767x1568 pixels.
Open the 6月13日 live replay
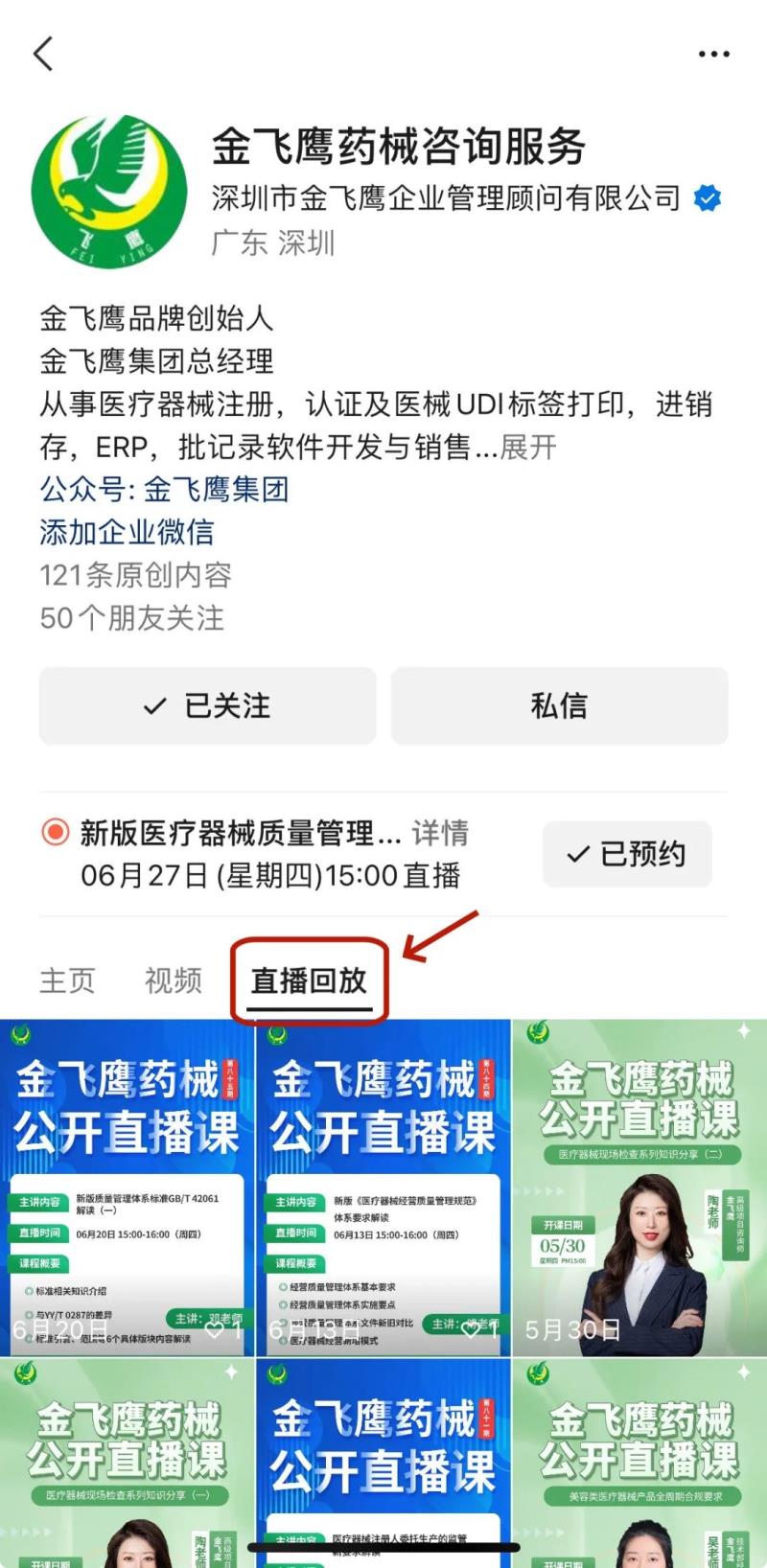(383, 1188)
